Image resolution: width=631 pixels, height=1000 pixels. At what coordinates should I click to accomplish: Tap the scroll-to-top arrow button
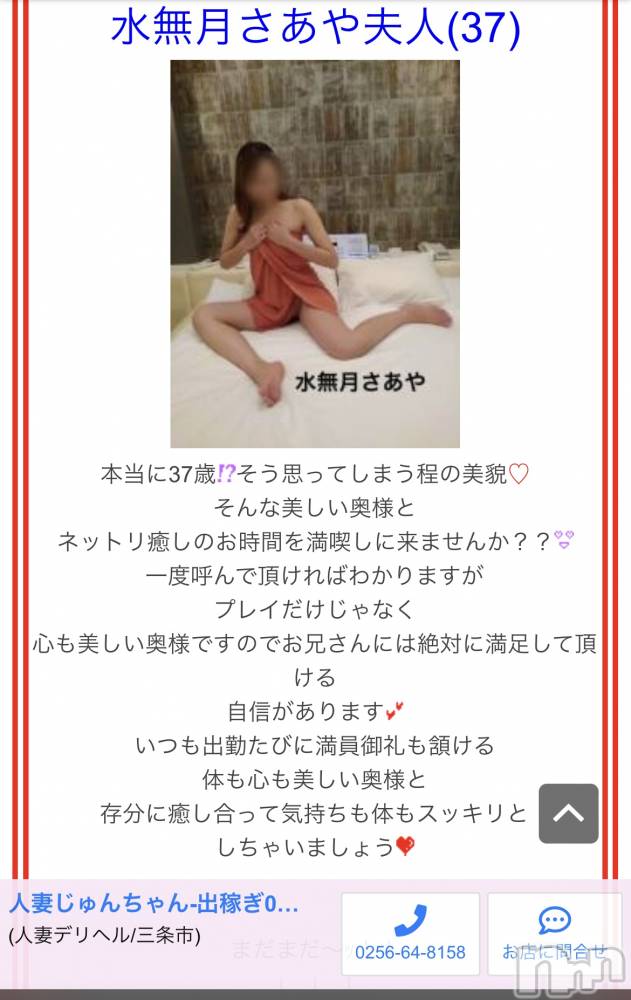pyautogui.click(x=568, y=813)
